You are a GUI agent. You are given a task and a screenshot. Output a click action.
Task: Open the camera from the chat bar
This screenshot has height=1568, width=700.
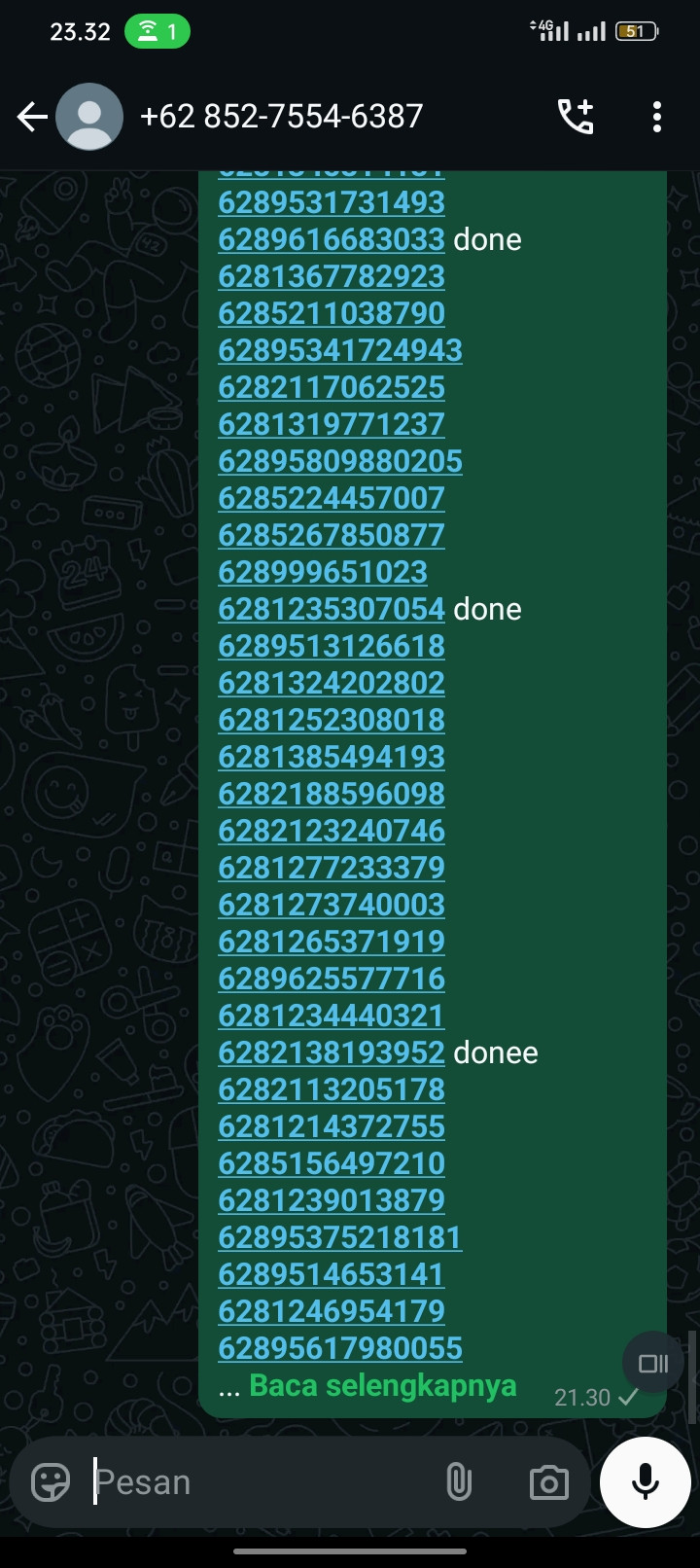[x=548, y=1482]
